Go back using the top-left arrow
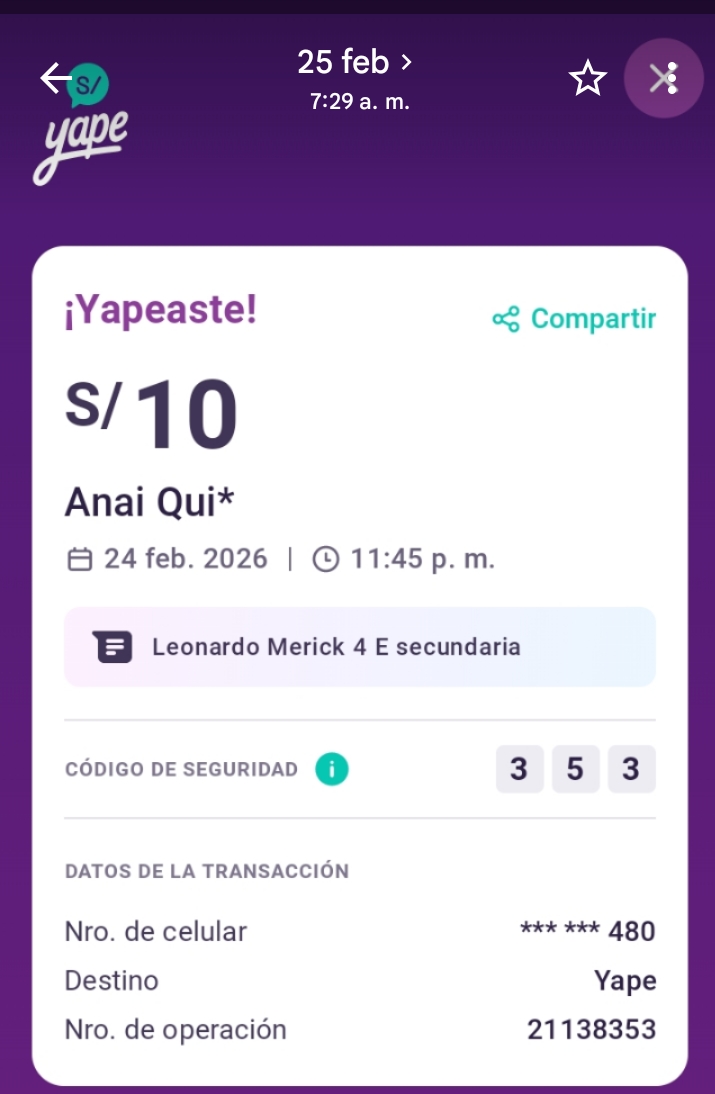715x1094 pixels. pos(53,78)
